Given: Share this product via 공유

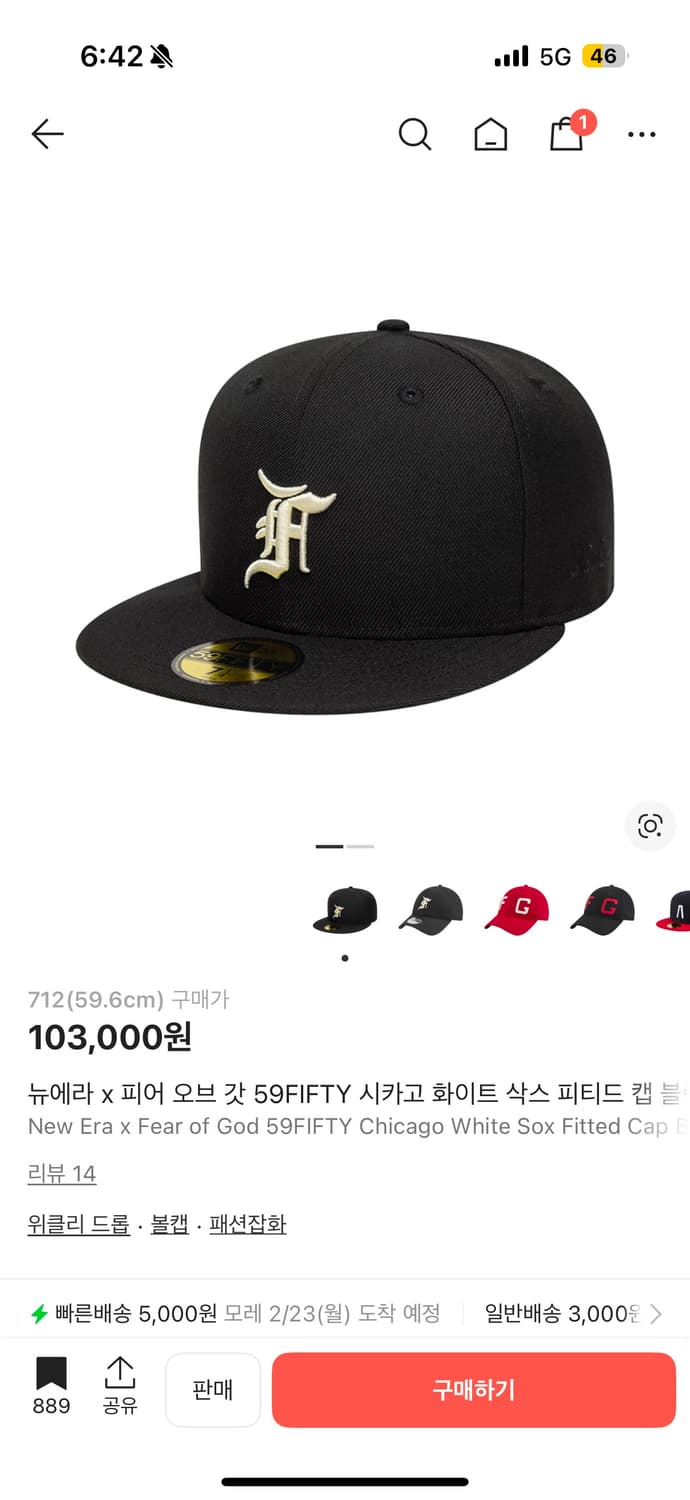Looking at the screenshot, I should (x=120, y=1385).
